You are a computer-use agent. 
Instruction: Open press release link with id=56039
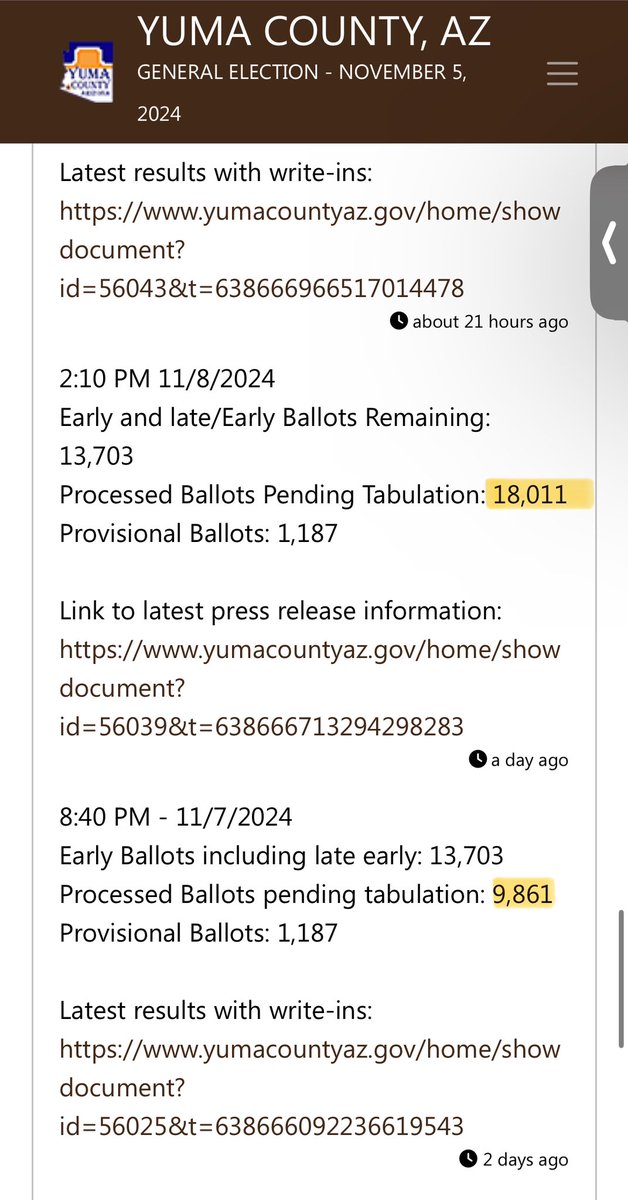310,688
